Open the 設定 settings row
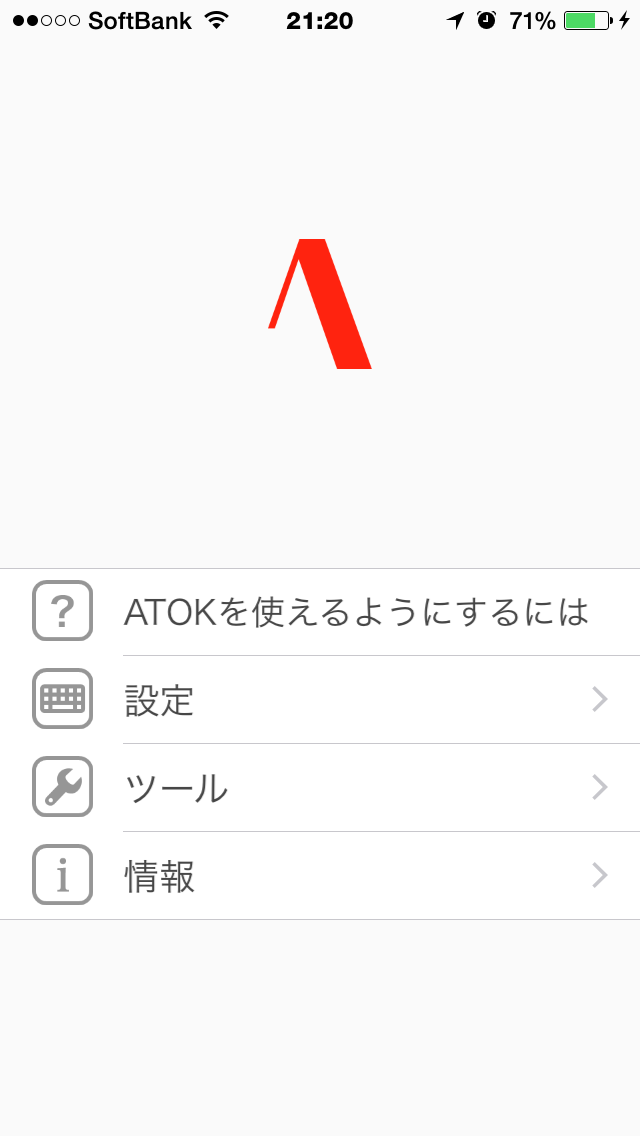640x1136 pixels. tap(320, 700)
